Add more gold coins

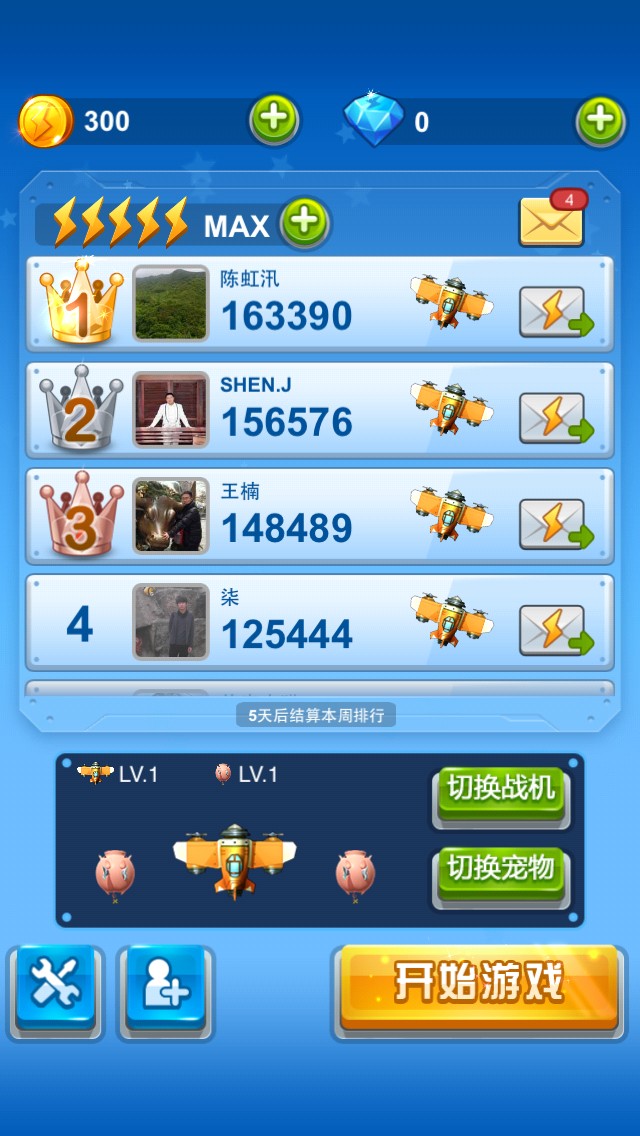coord(274,121)
